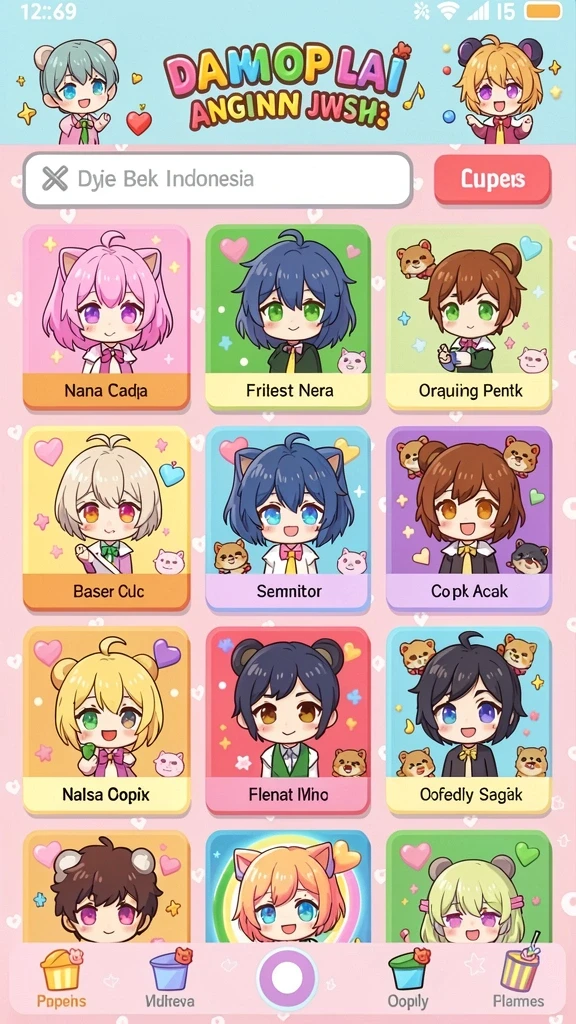Clear the search with the X icon
Screen dimensions: 576x1024
(x=55, y=179)
